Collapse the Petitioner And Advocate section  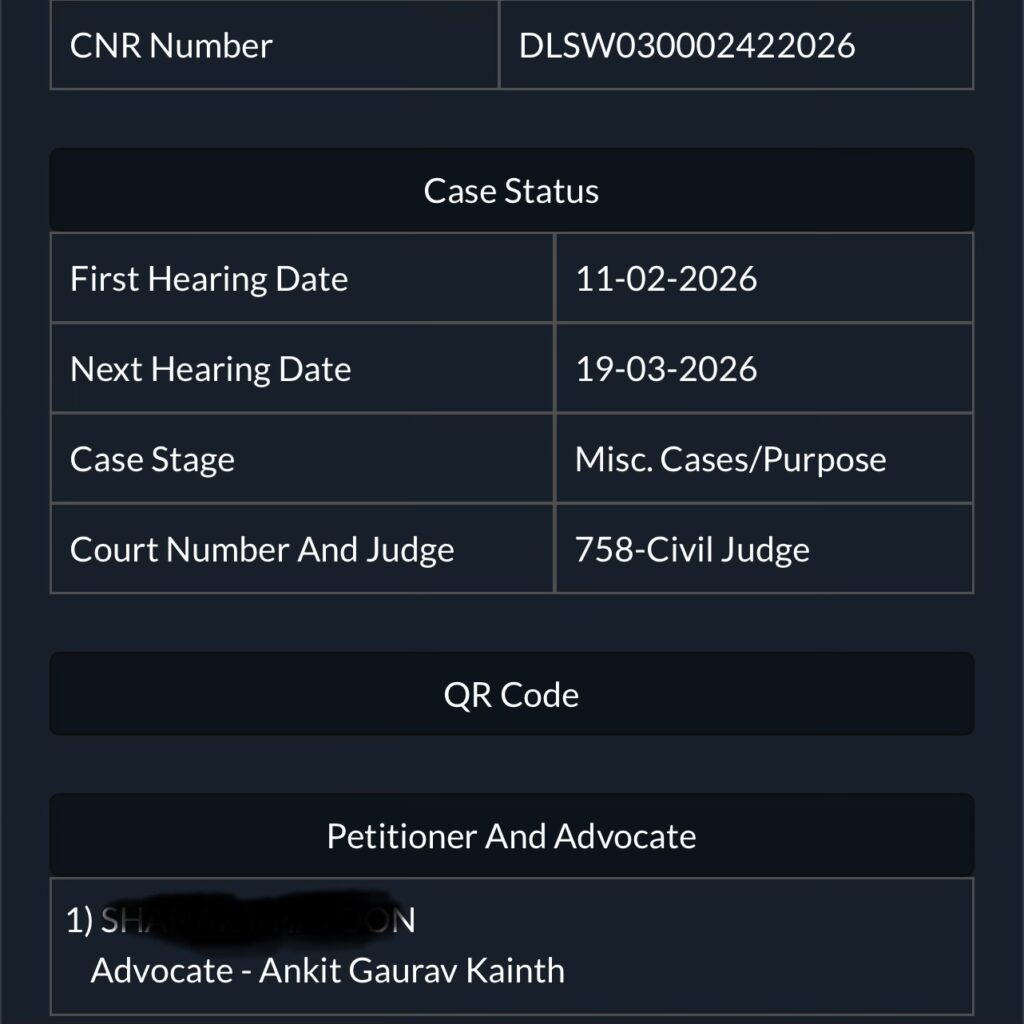click(511, 835)
